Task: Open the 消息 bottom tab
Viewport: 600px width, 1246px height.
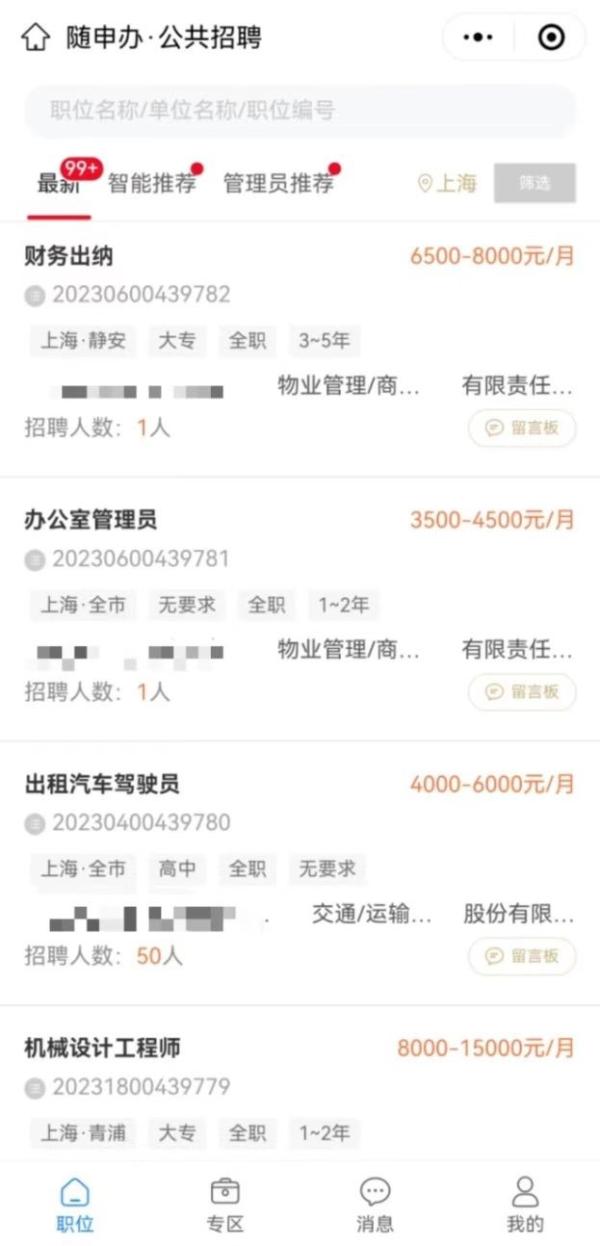Action: (x=375, y=1204)
